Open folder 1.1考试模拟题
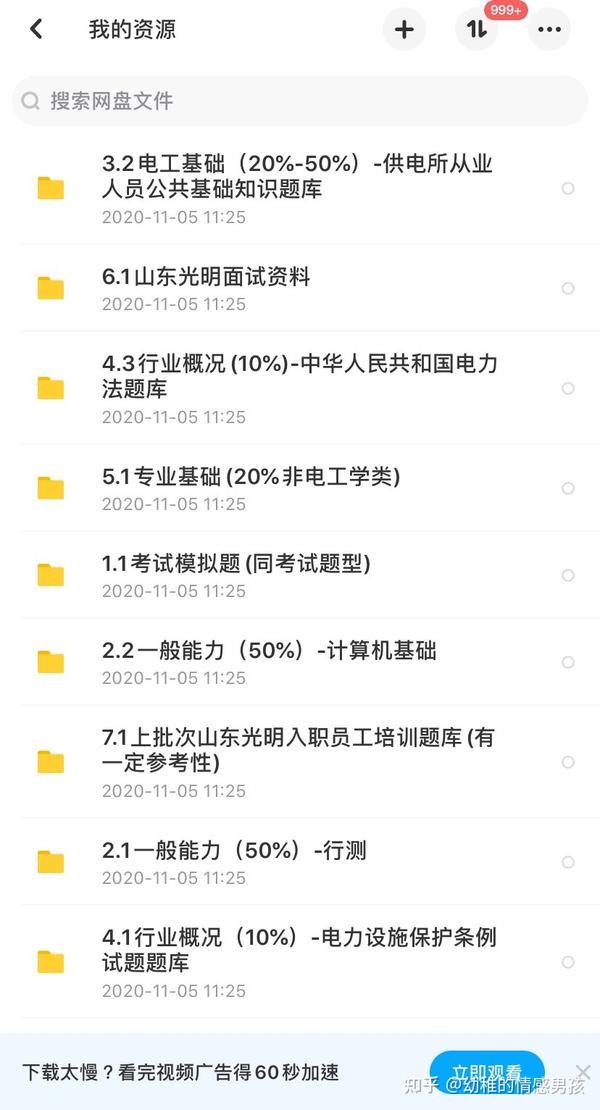 300,575
